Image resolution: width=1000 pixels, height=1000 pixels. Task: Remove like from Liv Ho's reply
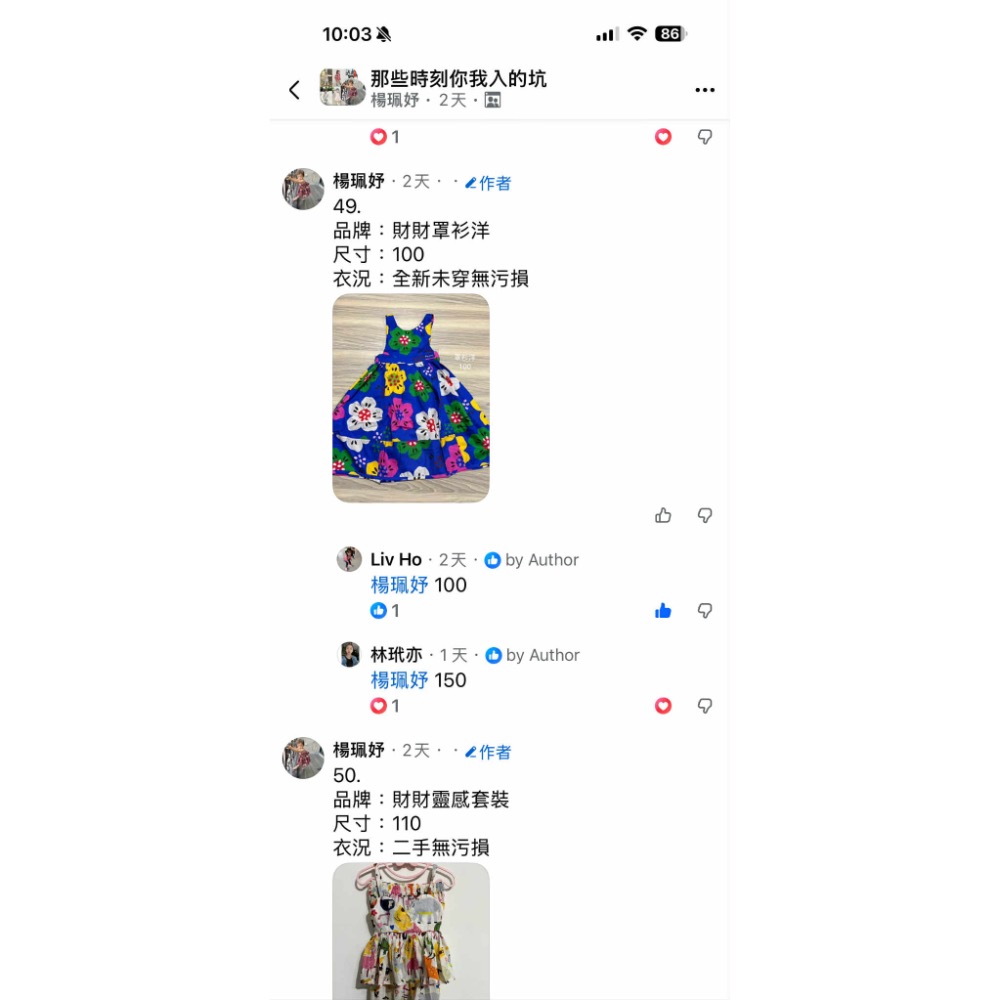coord(663,611)
